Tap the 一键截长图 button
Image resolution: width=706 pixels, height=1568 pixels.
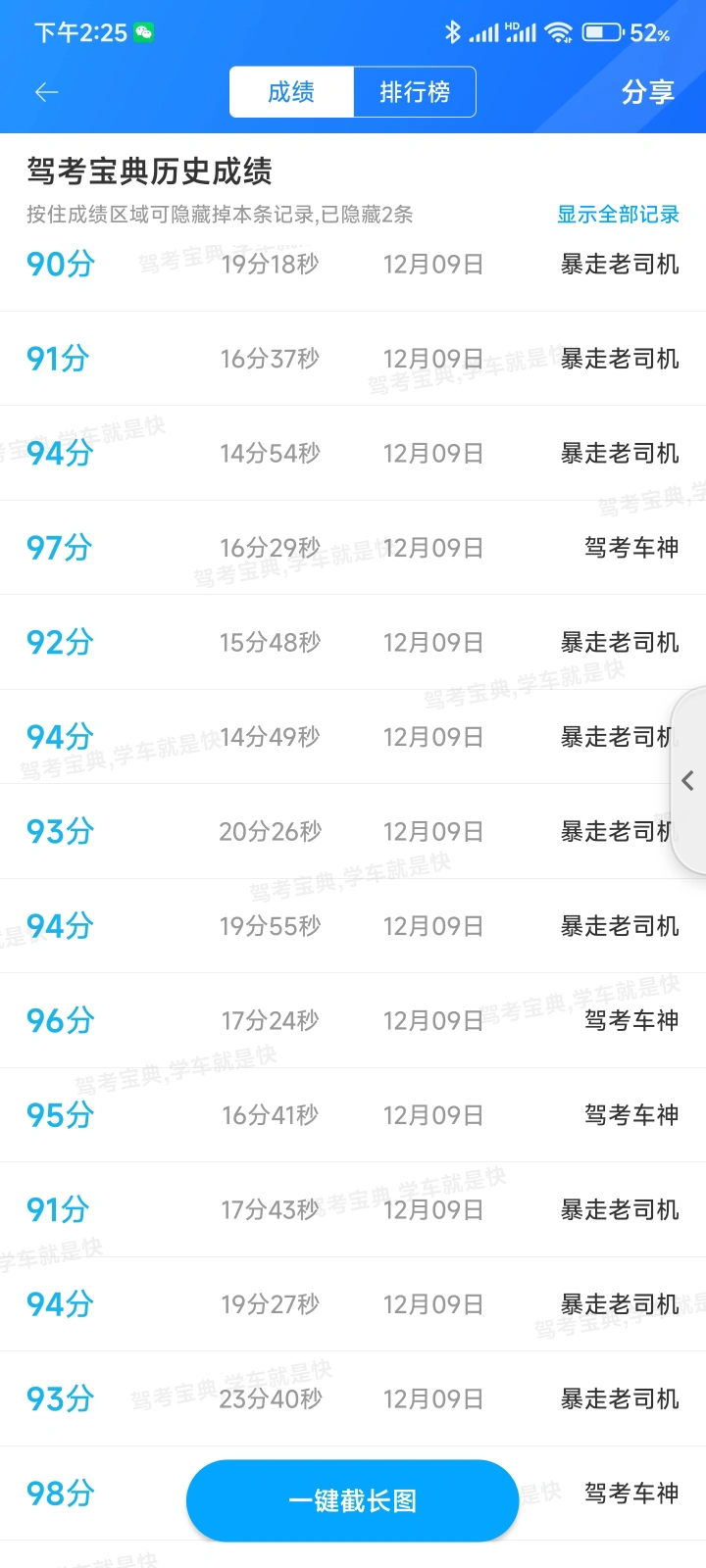click(352, 1500)
